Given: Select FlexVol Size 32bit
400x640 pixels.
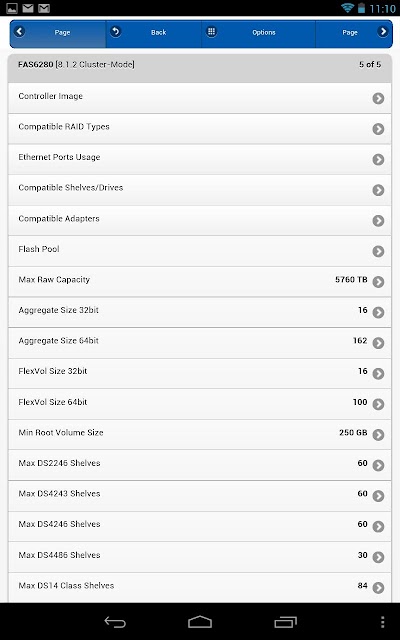Looking at the screenshot, I should coord(200,373).
